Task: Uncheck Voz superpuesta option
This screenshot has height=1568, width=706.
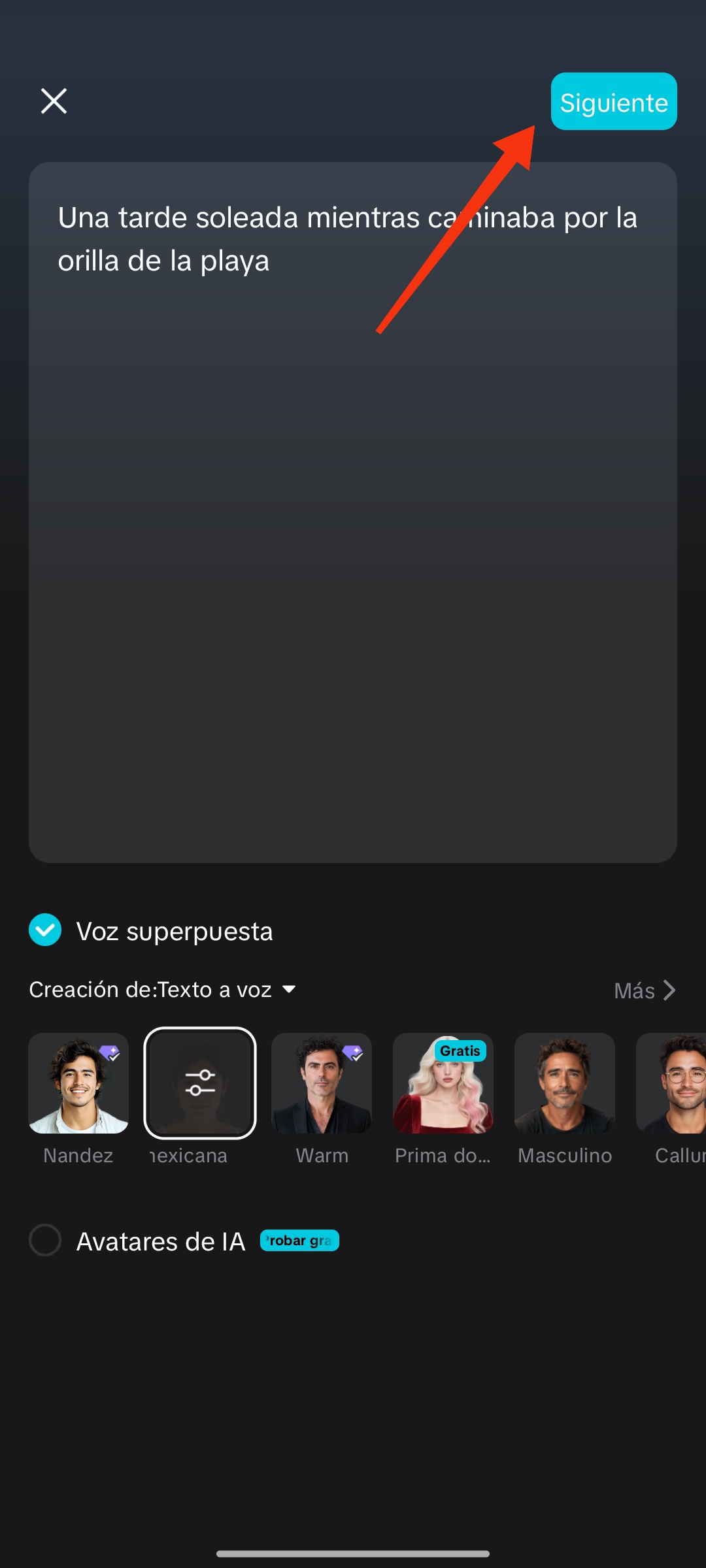Action: [45, 930]
